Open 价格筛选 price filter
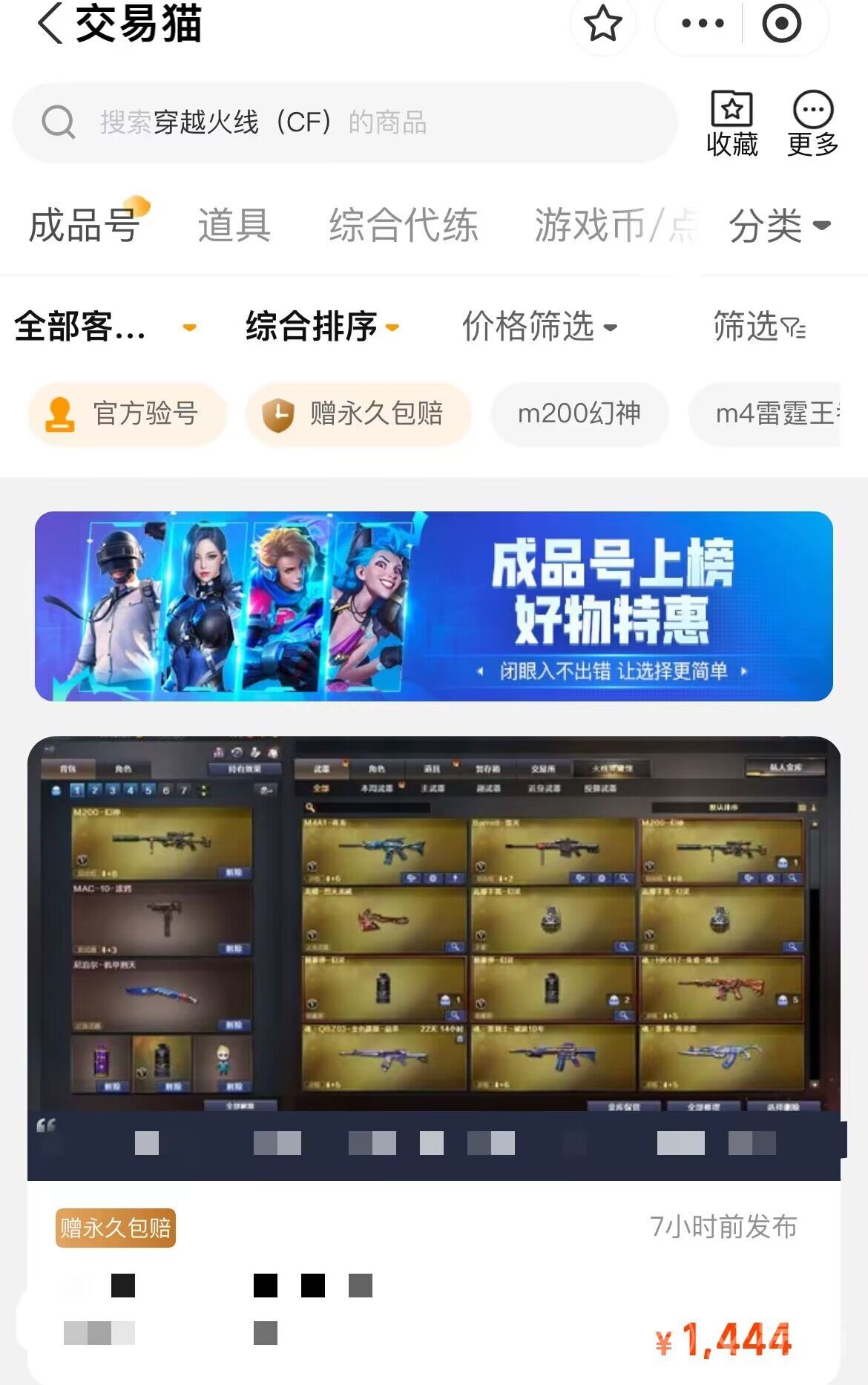This screenshot has height=1385, width=868. [539, 327]
